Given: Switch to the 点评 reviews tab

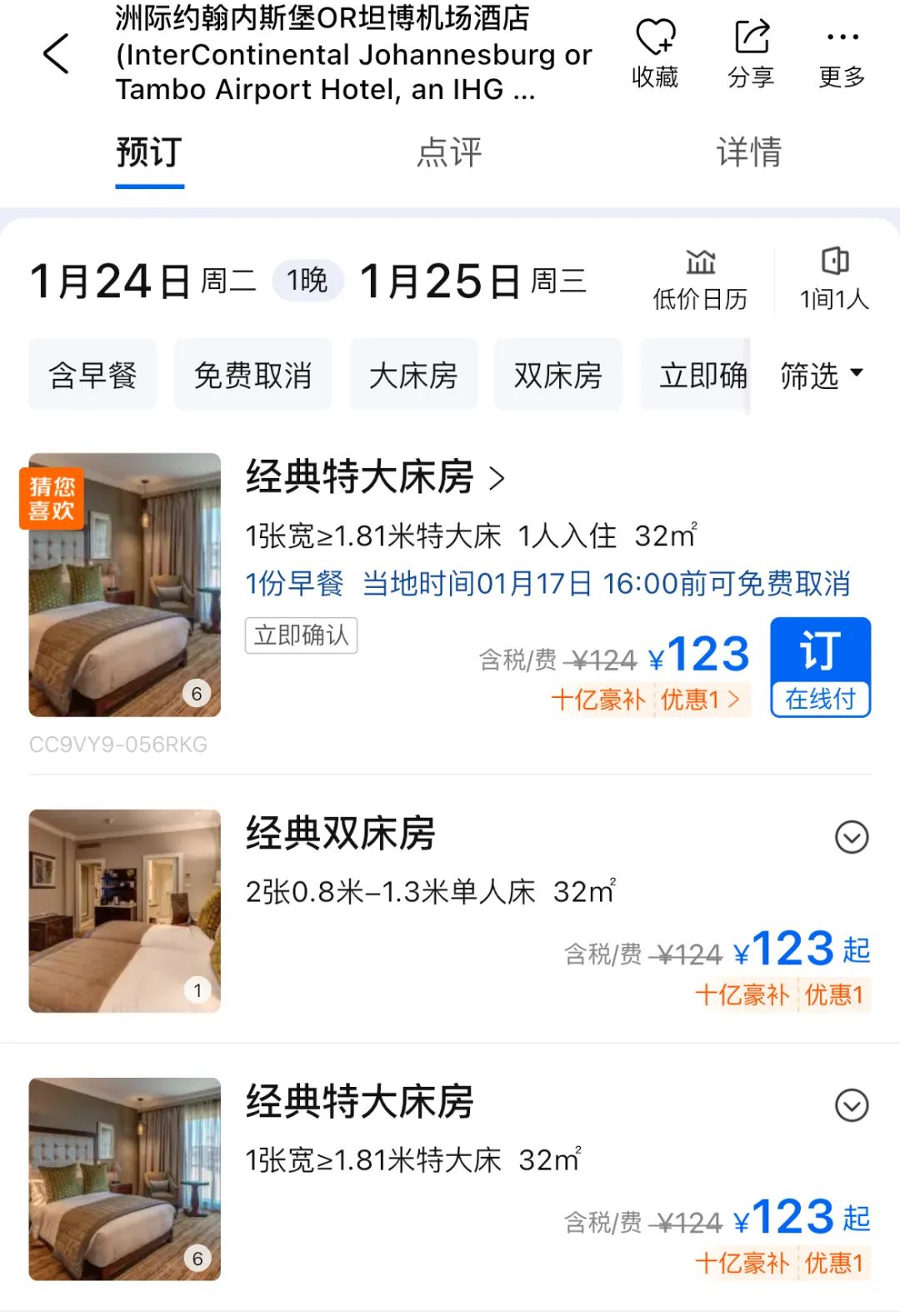Looking at the screenshot, I should (x=449, y=152).
